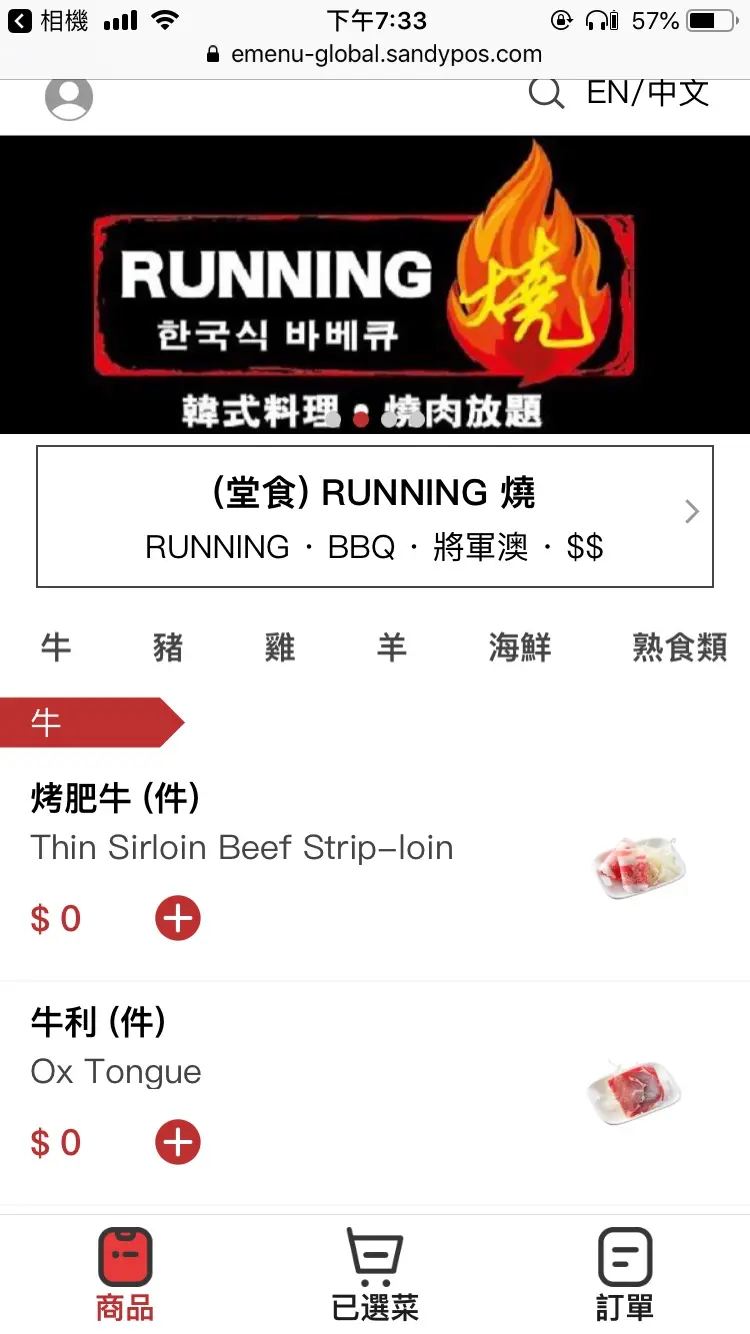Screen dimensions: 750x1334
Task: Switch to the 商品 tab
Action: (125, 1273)
